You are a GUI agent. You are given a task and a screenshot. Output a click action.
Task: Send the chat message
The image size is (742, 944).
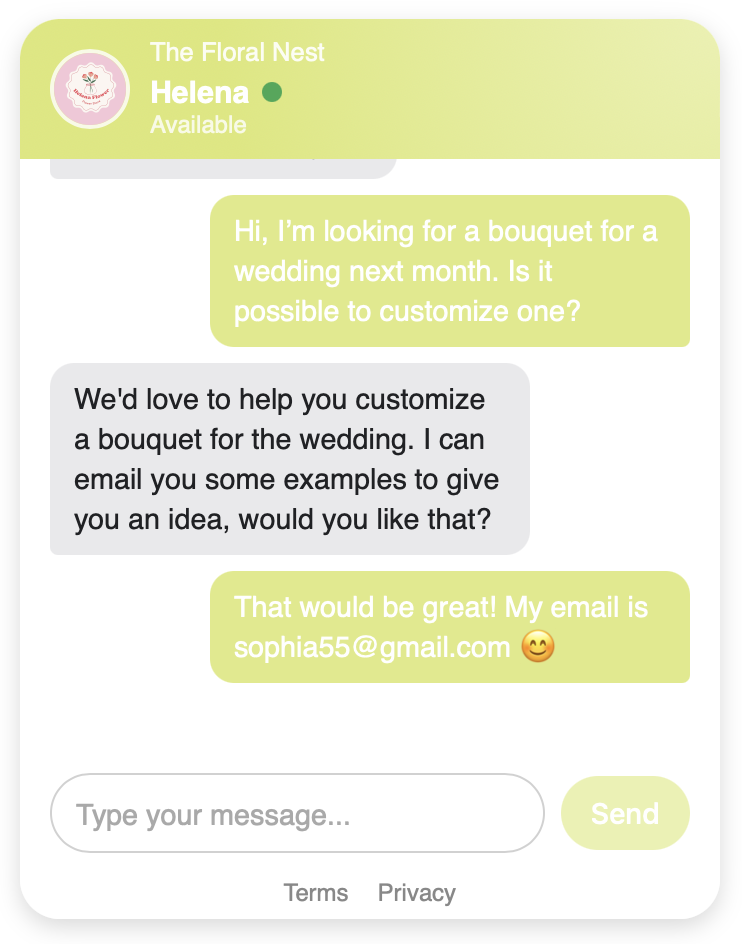(x=625, y=813)
